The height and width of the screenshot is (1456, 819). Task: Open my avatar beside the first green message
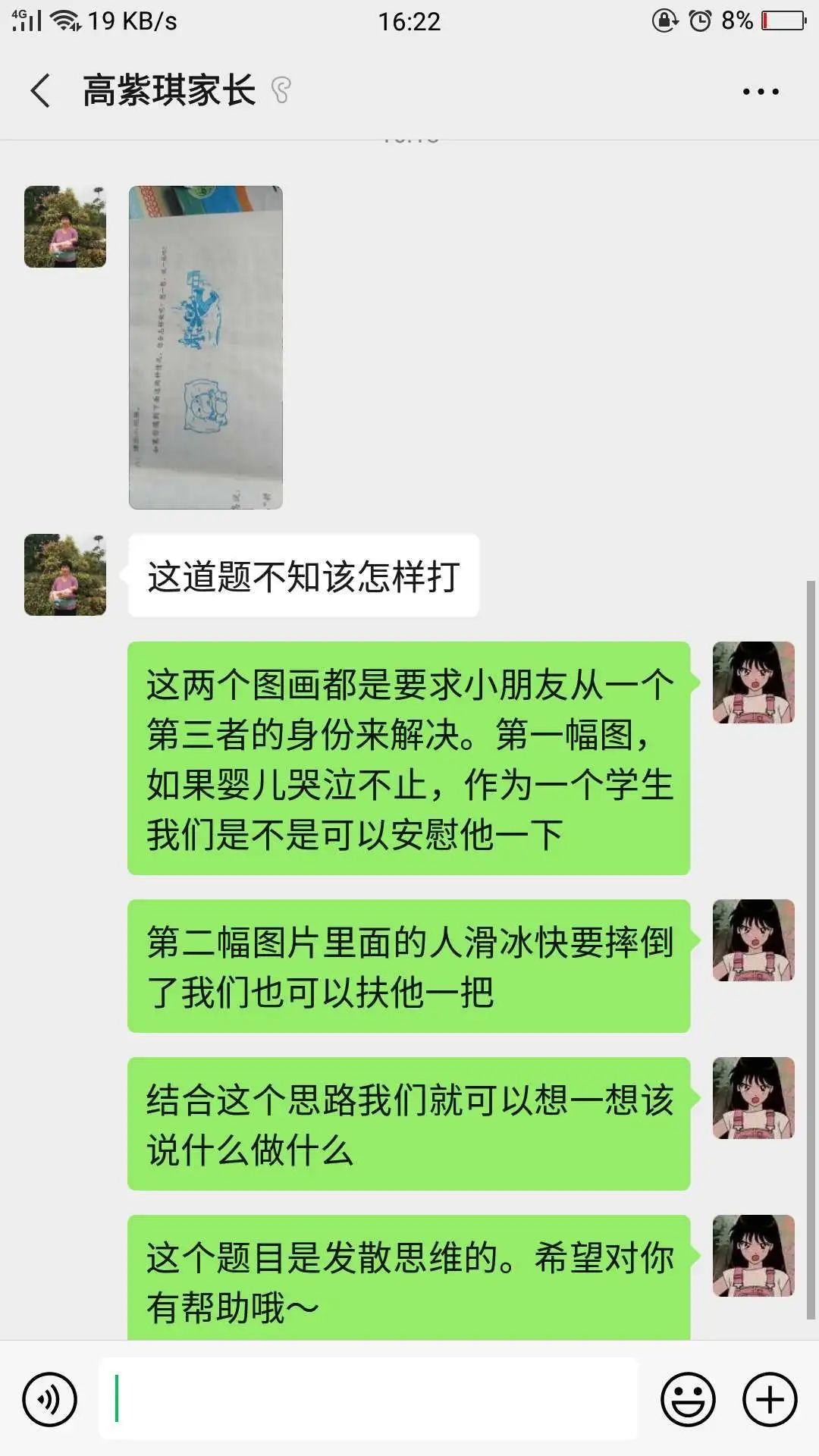click(x=753, y=682)
